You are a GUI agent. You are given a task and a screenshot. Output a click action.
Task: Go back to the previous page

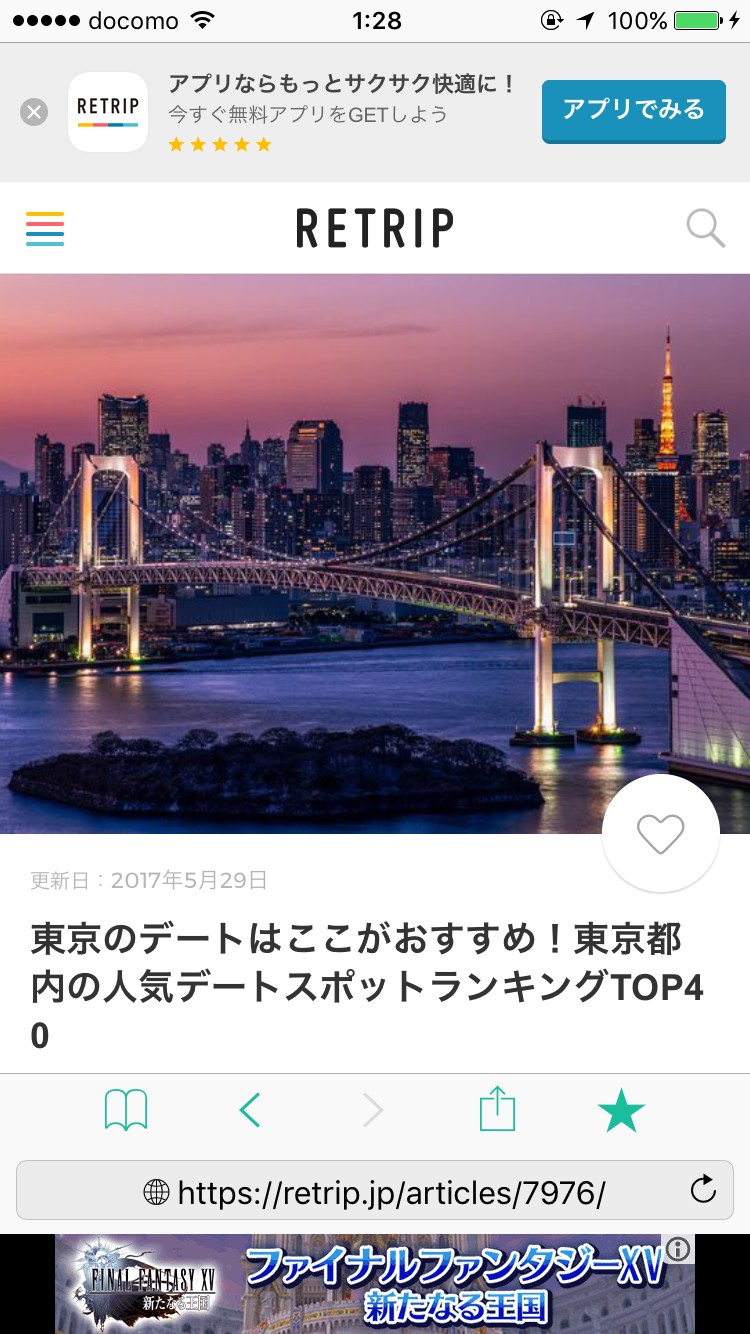click(250, 1111)
